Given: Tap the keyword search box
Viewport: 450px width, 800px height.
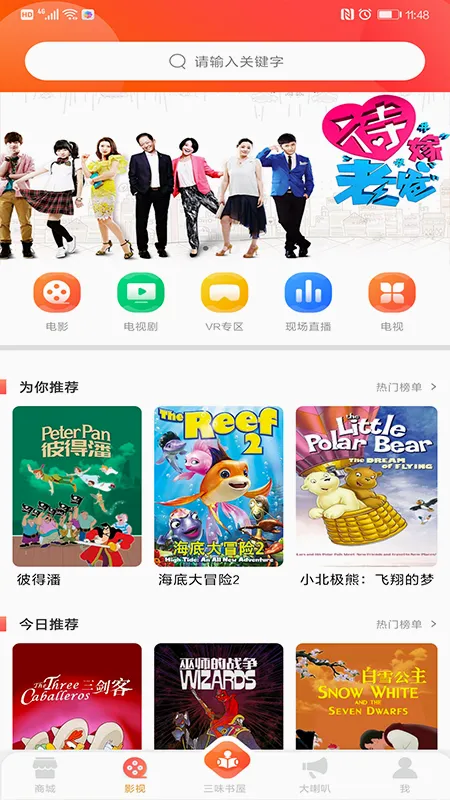Looking at the screenshot, I should click(x=224, y=61).
